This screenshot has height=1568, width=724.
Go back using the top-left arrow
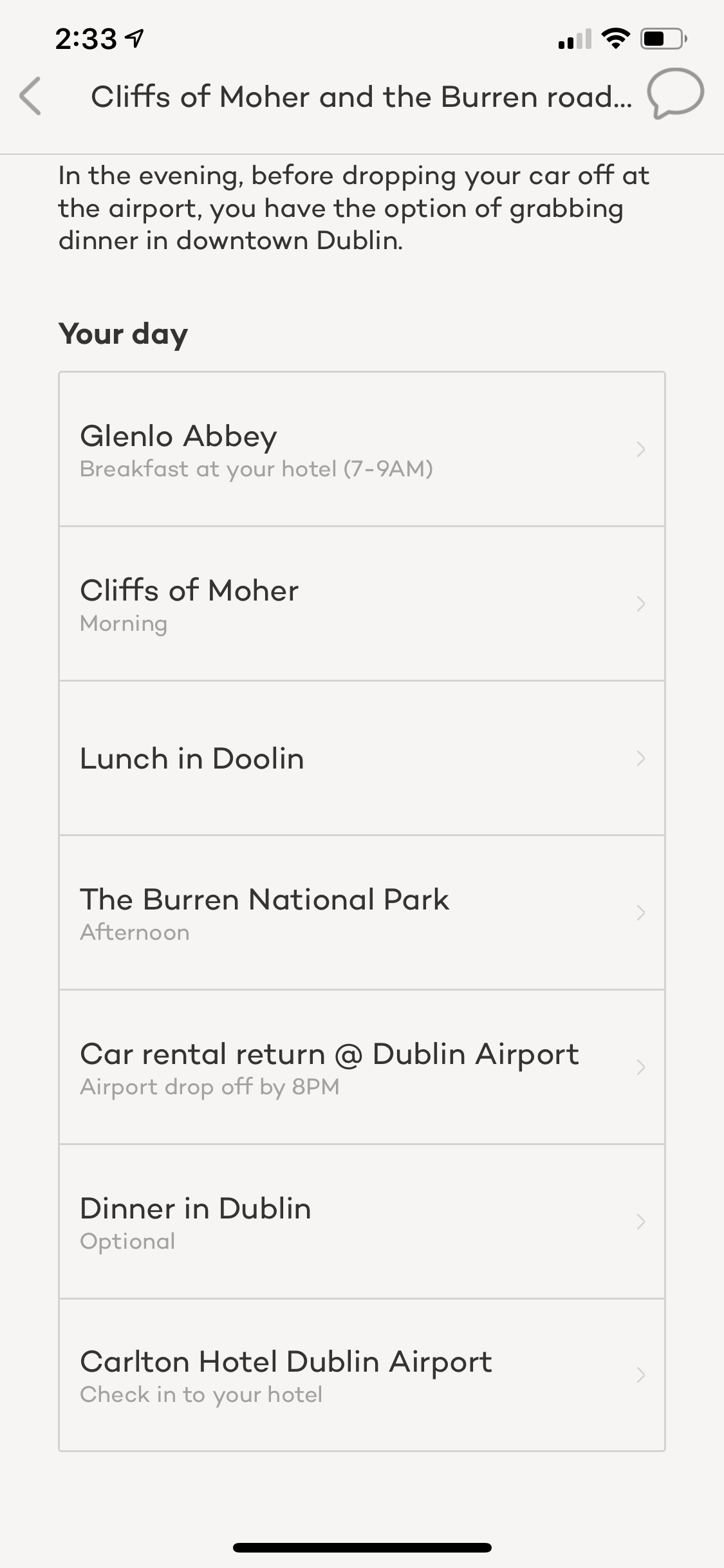[x=30, y=96]
